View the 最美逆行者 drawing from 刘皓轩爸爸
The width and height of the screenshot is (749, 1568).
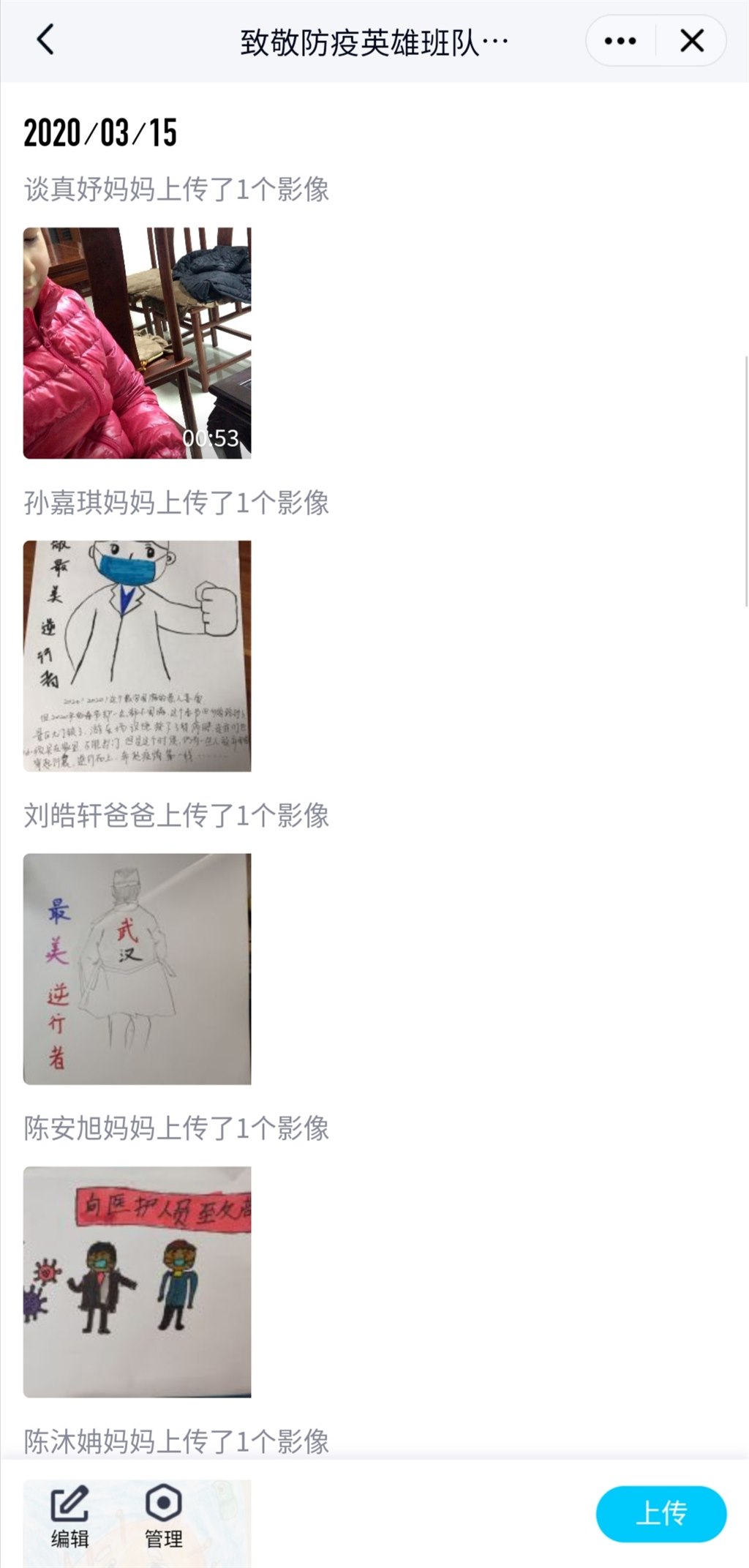[x=137, y=969]
